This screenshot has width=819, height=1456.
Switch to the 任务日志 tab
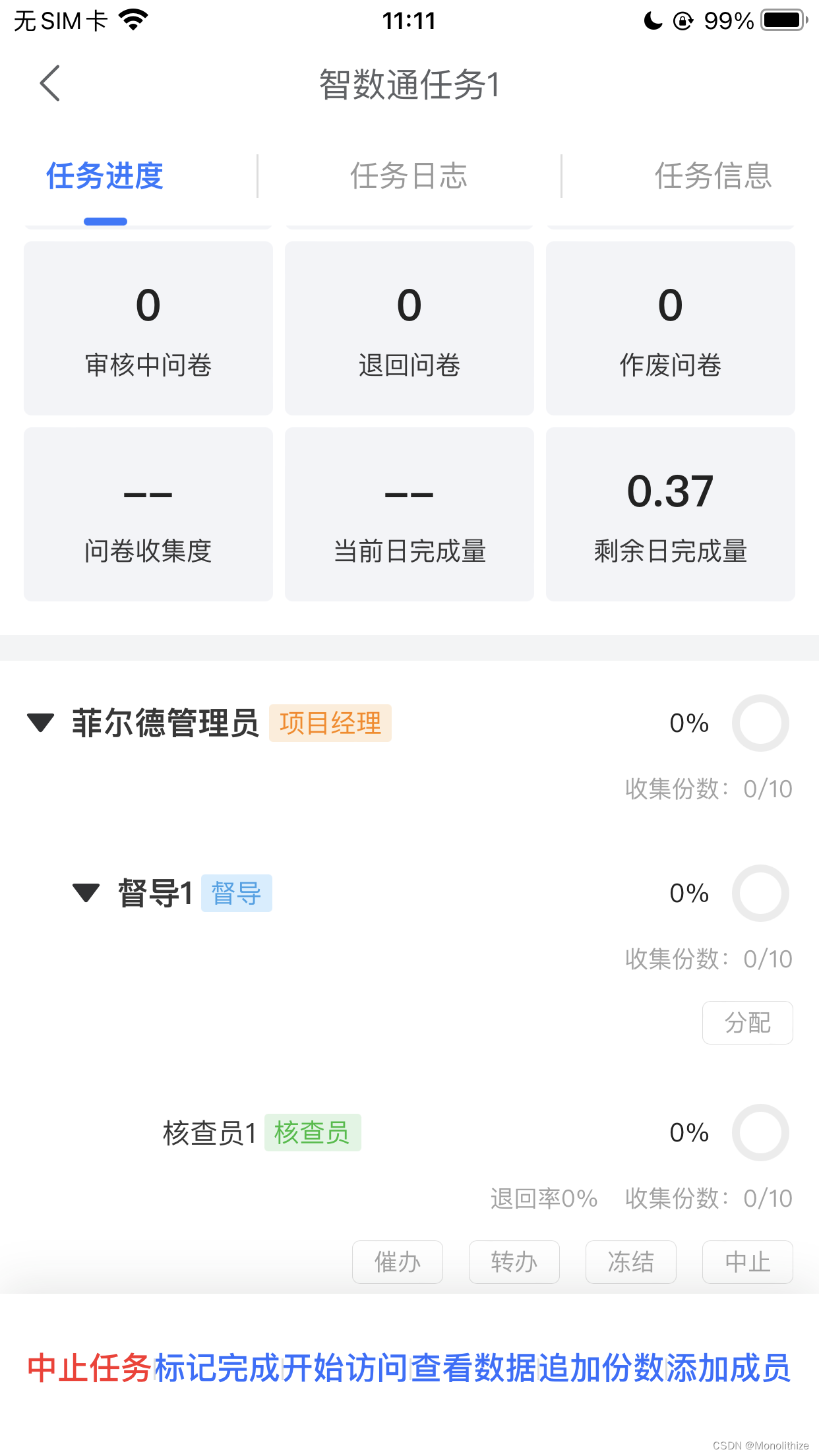(409, 176)
